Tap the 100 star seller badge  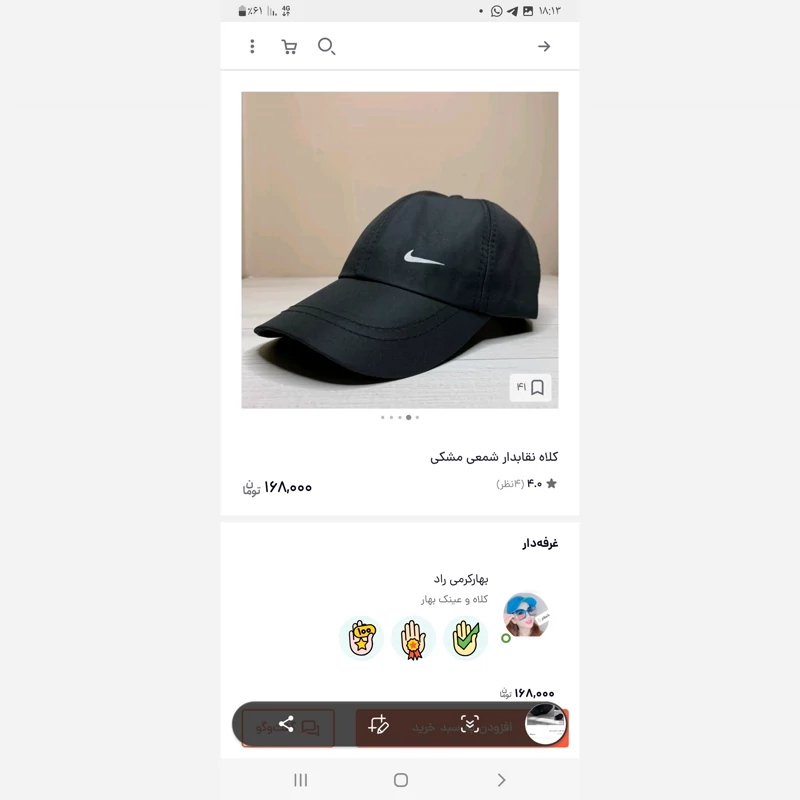pyautogui.click(x=362, y=639)
